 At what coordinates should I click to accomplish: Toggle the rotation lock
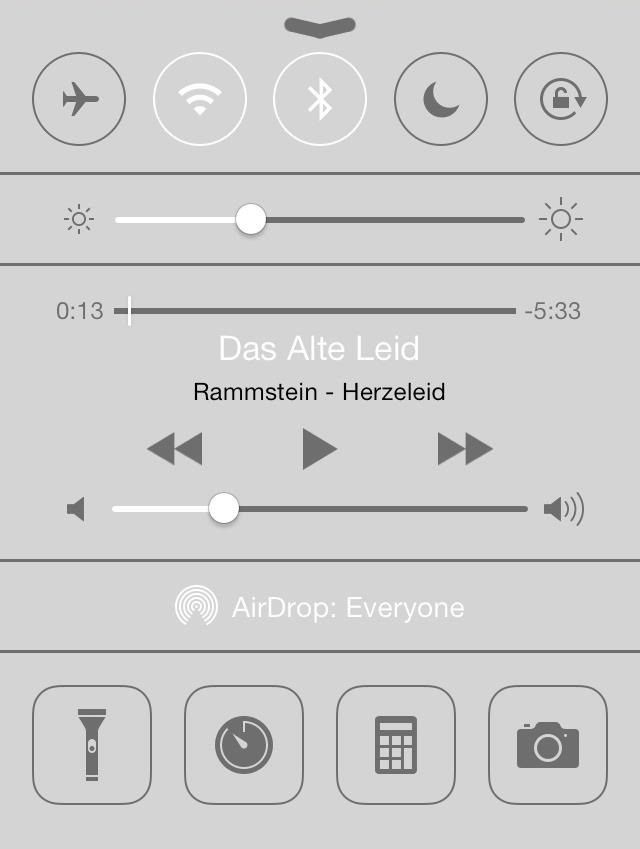pos(561,99)
